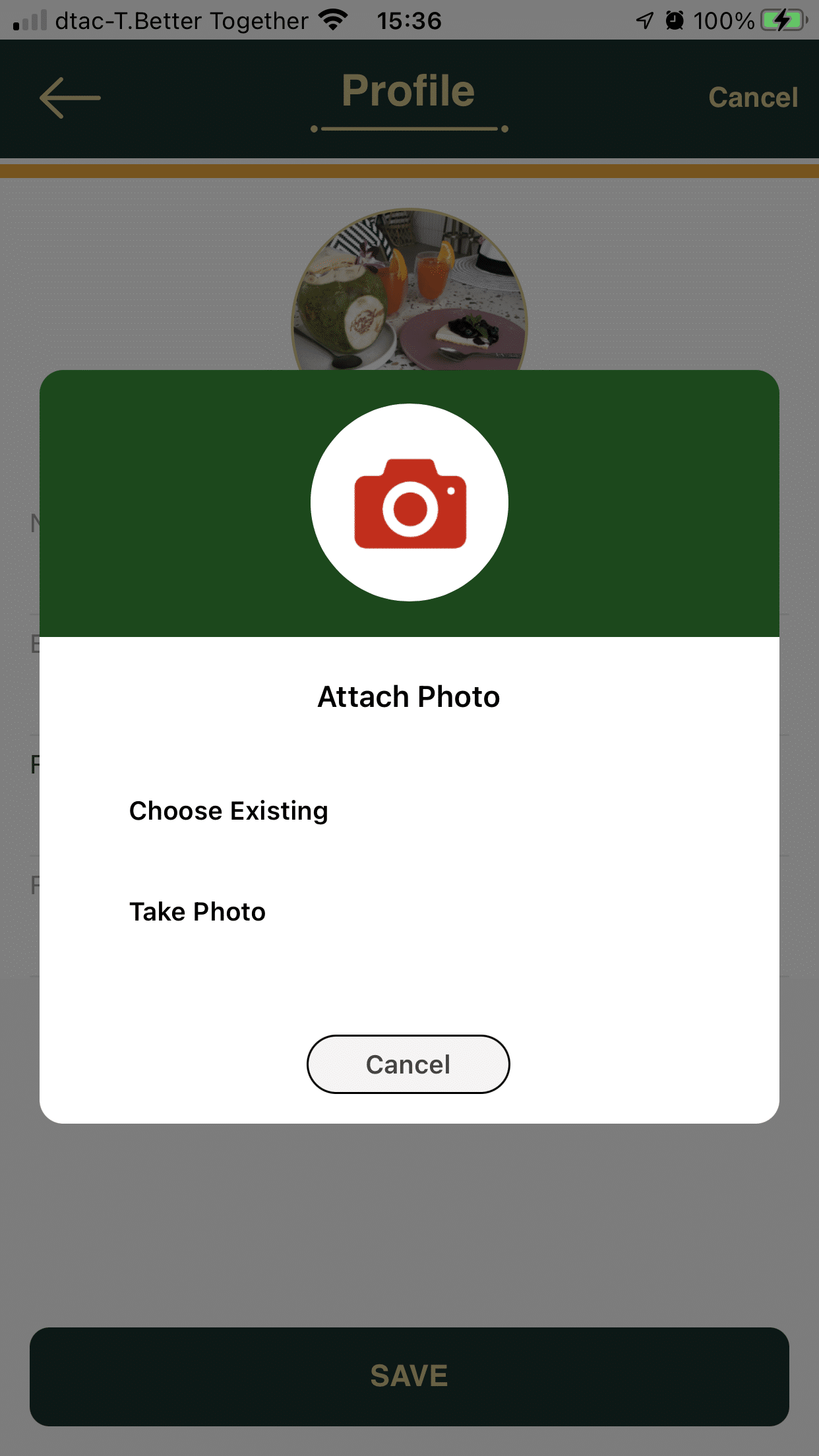Select Take Photo option
The height and width of the screenshot is (1456, 819).
[197, 912]
